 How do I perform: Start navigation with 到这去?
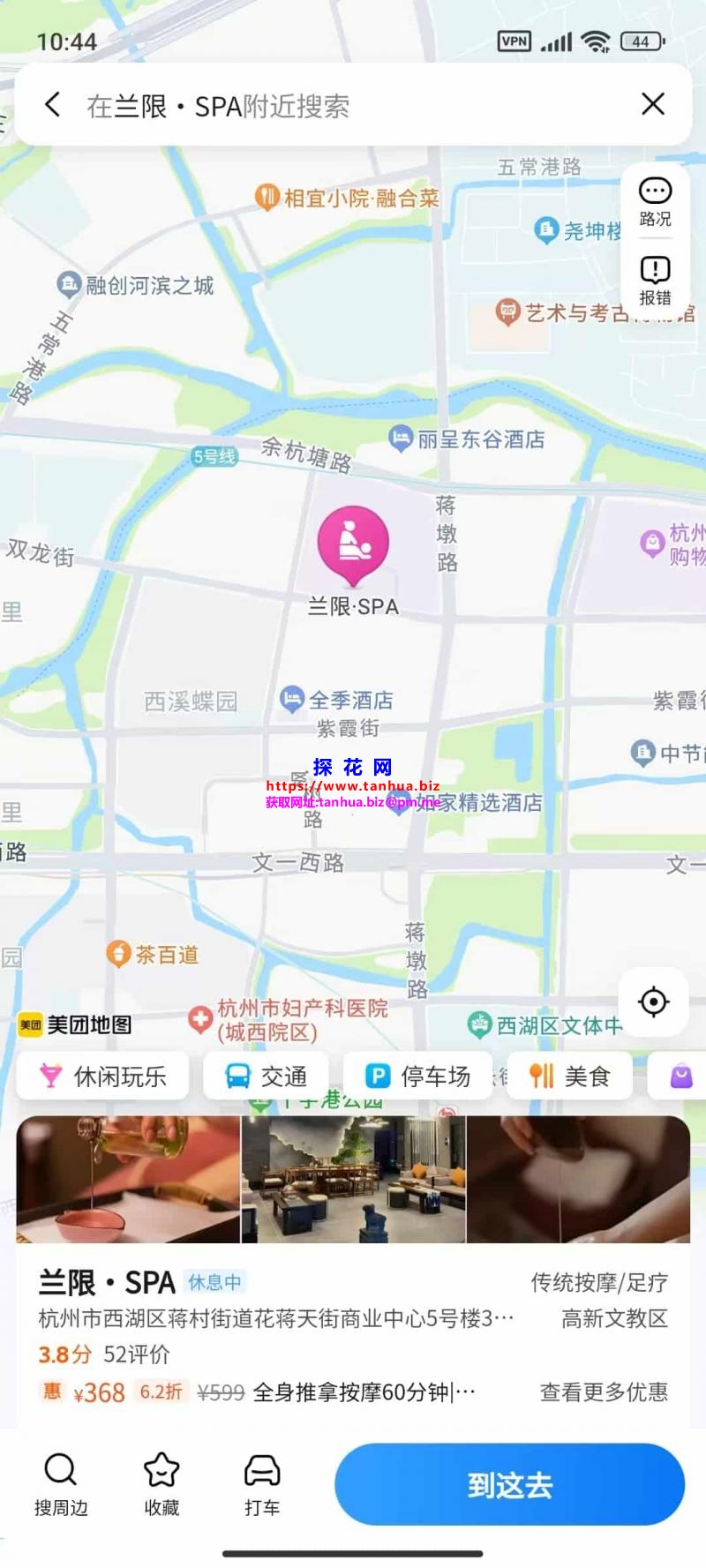(x=509, y=1484)
